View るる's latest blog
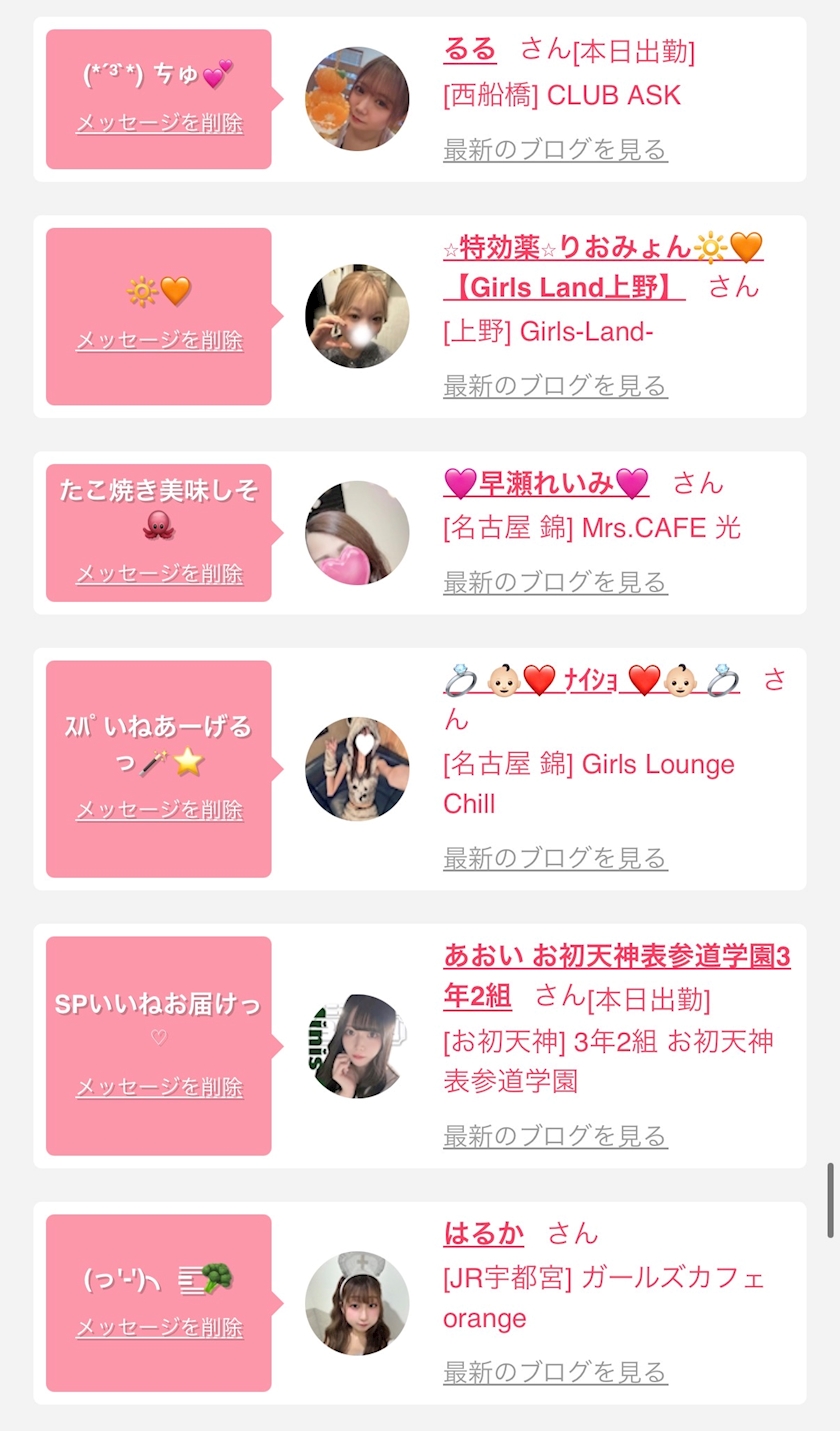The height and width of the screenshot is (1431, 840). pos(555,150)
